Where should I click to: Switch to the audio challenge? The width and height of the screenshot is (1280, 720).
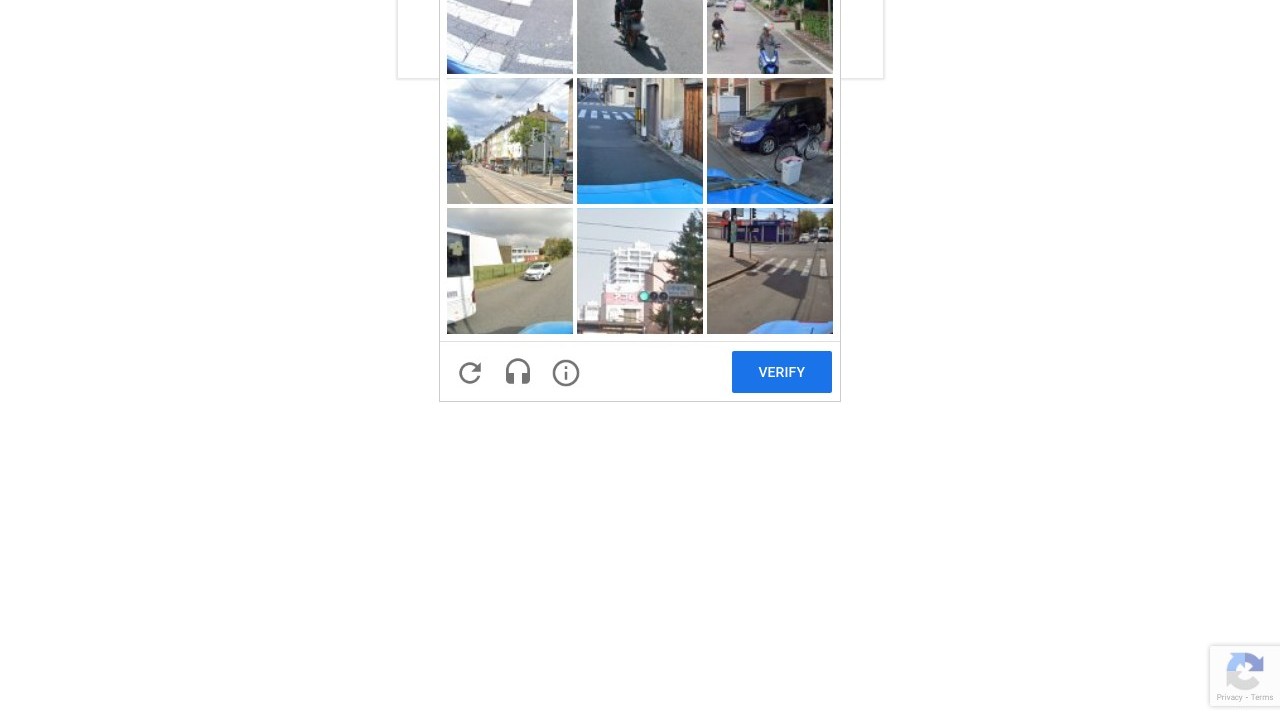click(518, 373)
